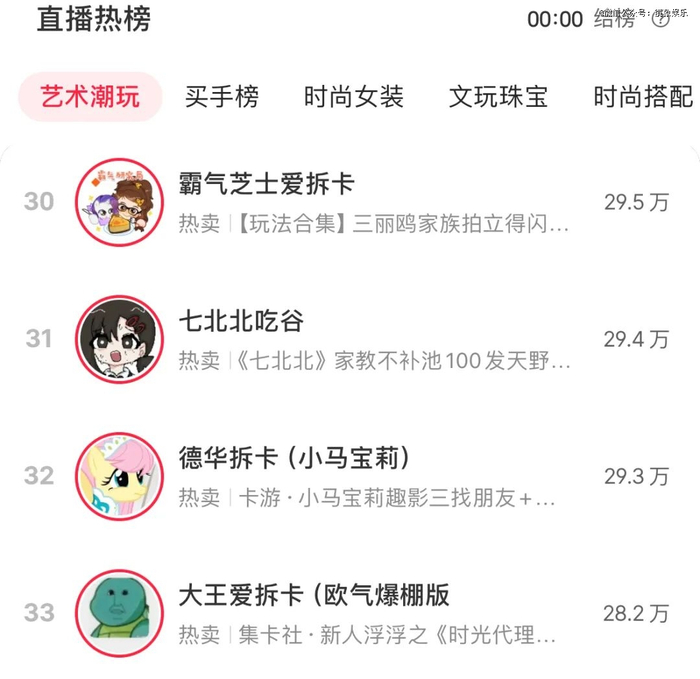
Task: Open the help question mark icon
Action: click(660, 20)
